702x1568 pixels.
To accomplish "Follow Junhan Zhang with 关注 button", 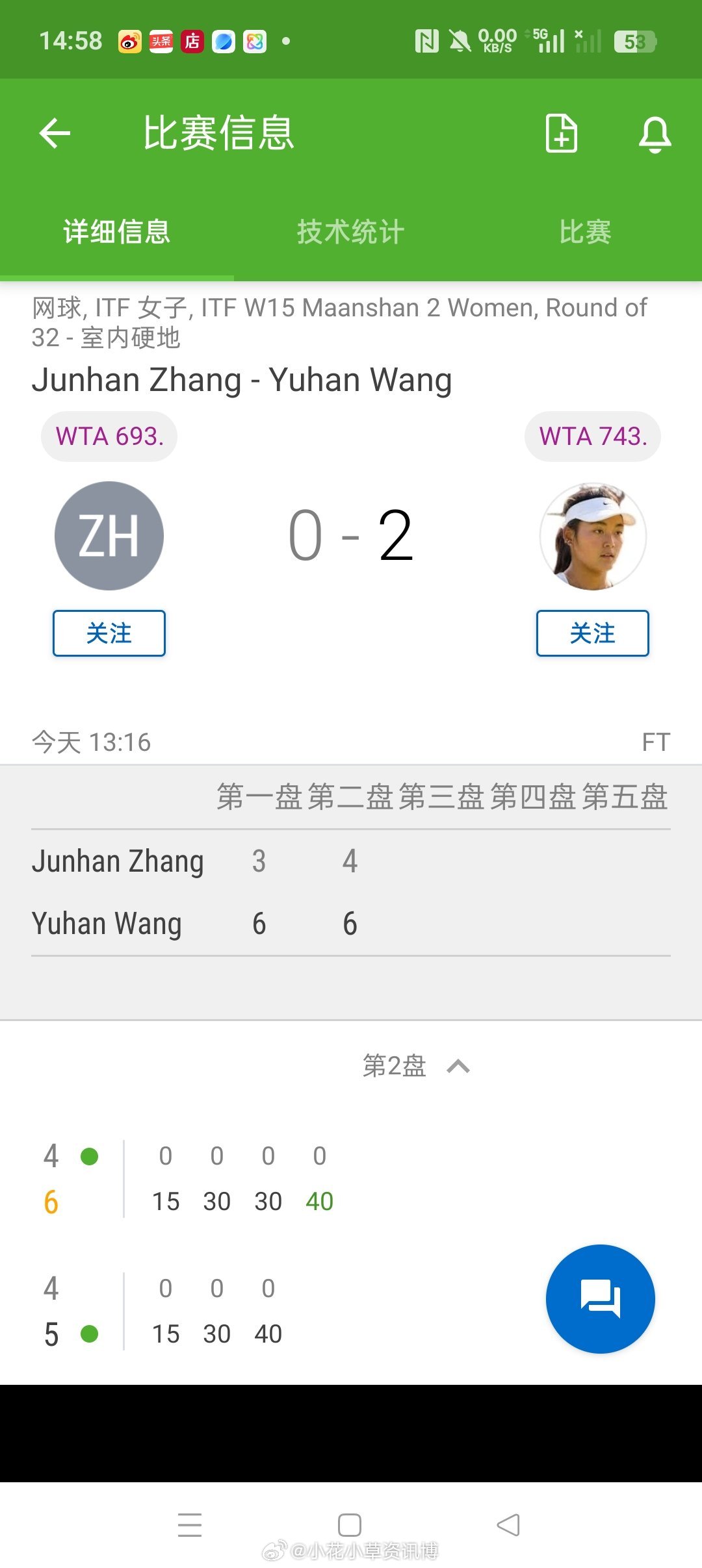I will [x=109, y=633].
